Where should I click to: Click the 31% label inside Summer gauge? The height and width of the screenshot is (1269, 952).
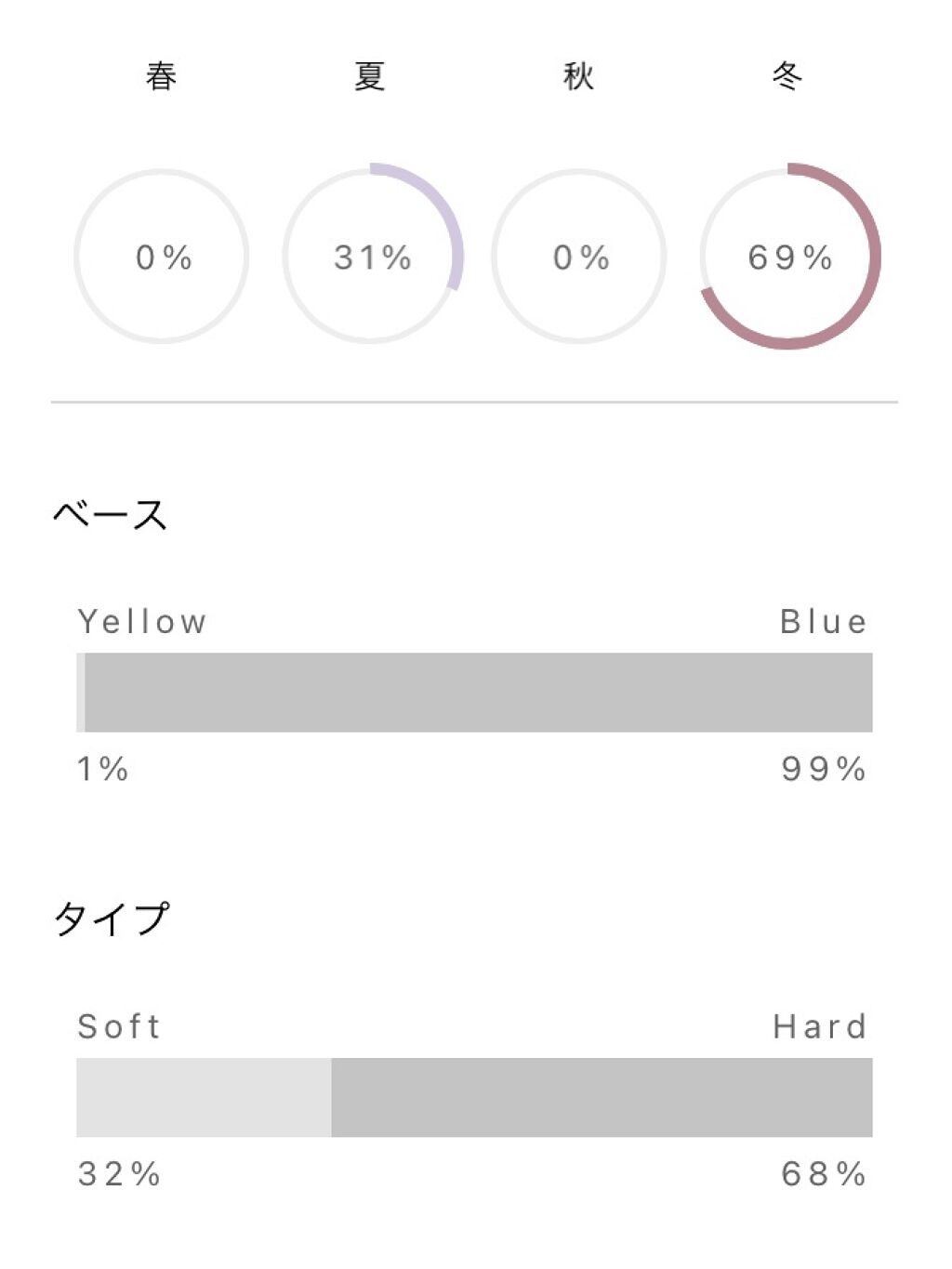(x=371, y=258)
